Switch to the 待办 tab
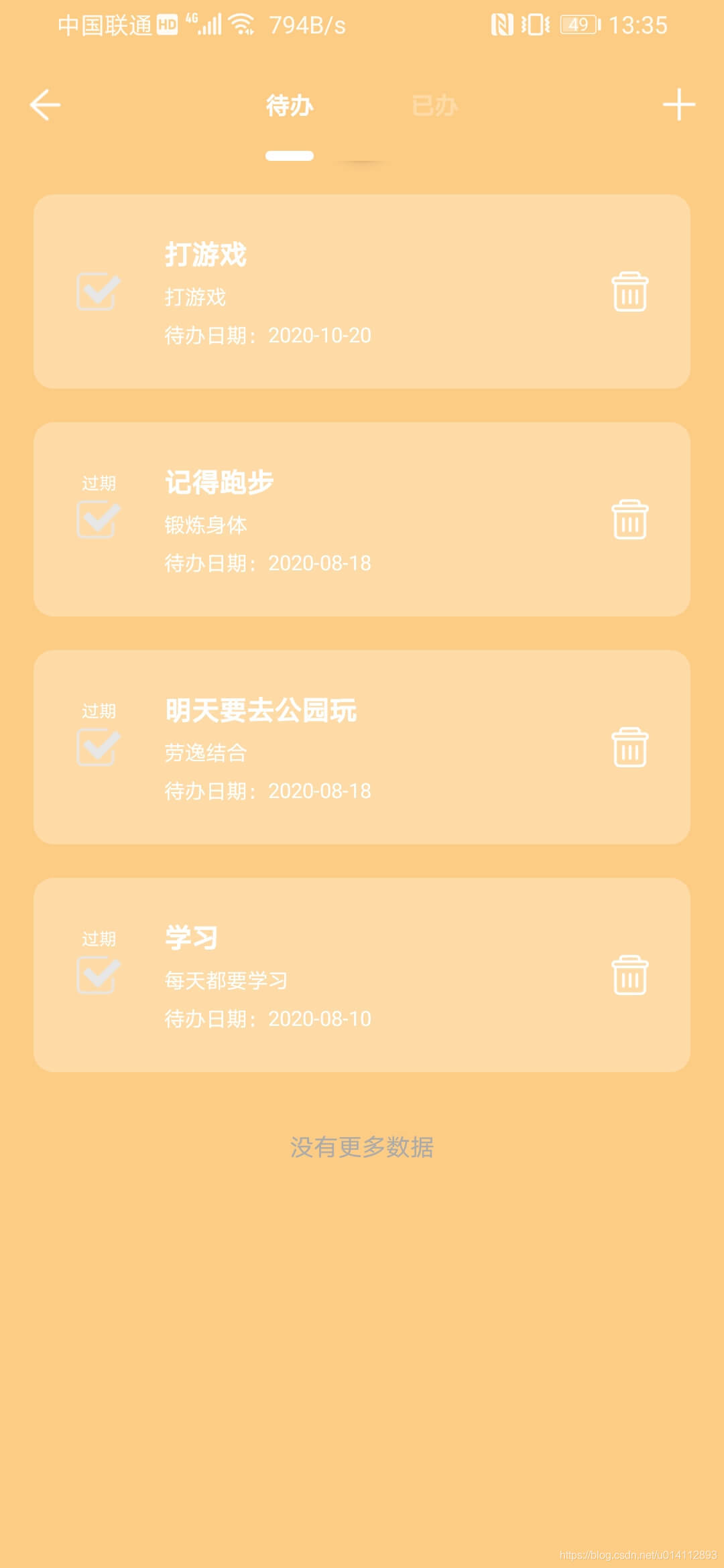Screen dimensions: 724x1568 pyautogui.click(x=290, y=106)
